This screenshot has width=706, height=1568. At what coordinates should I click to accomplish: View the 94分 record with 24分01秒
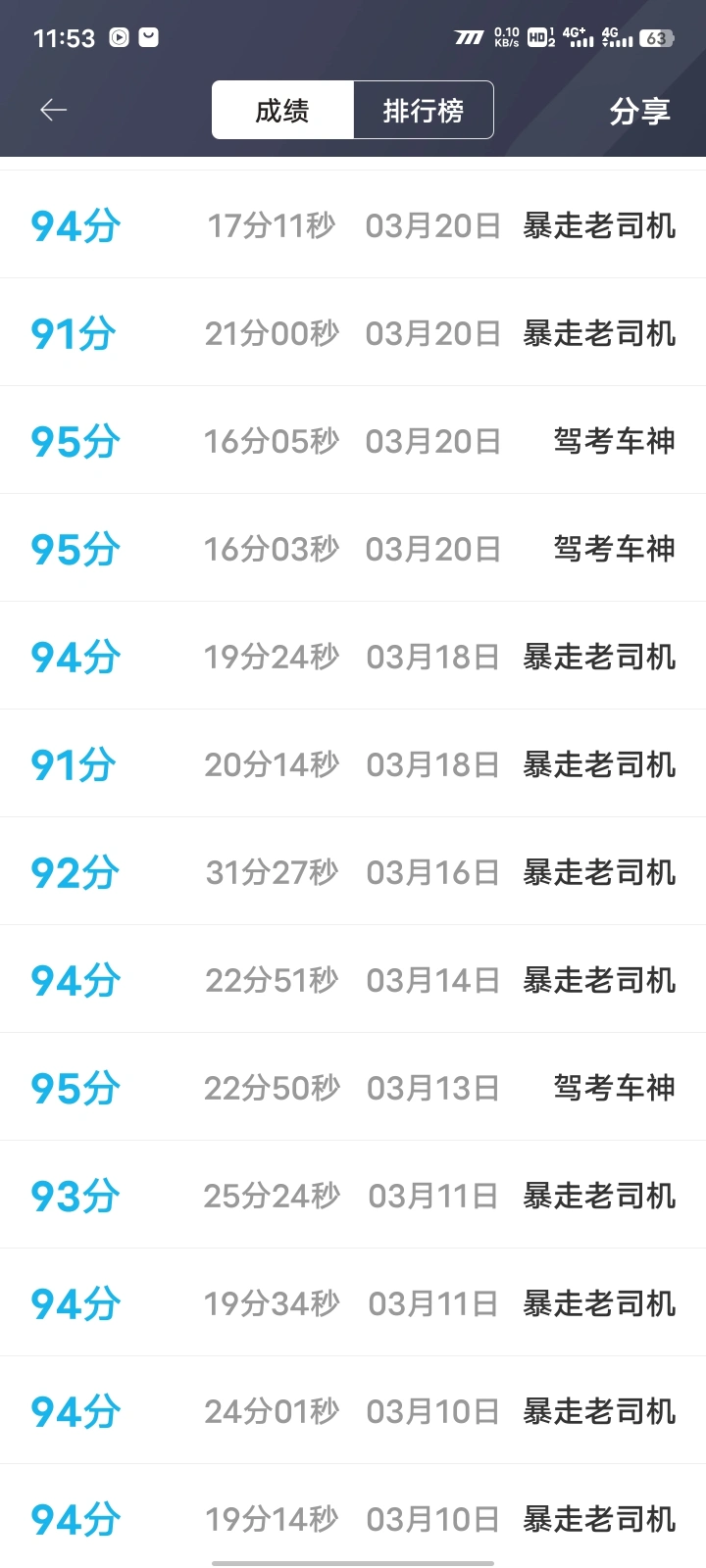coord(353,1410)
